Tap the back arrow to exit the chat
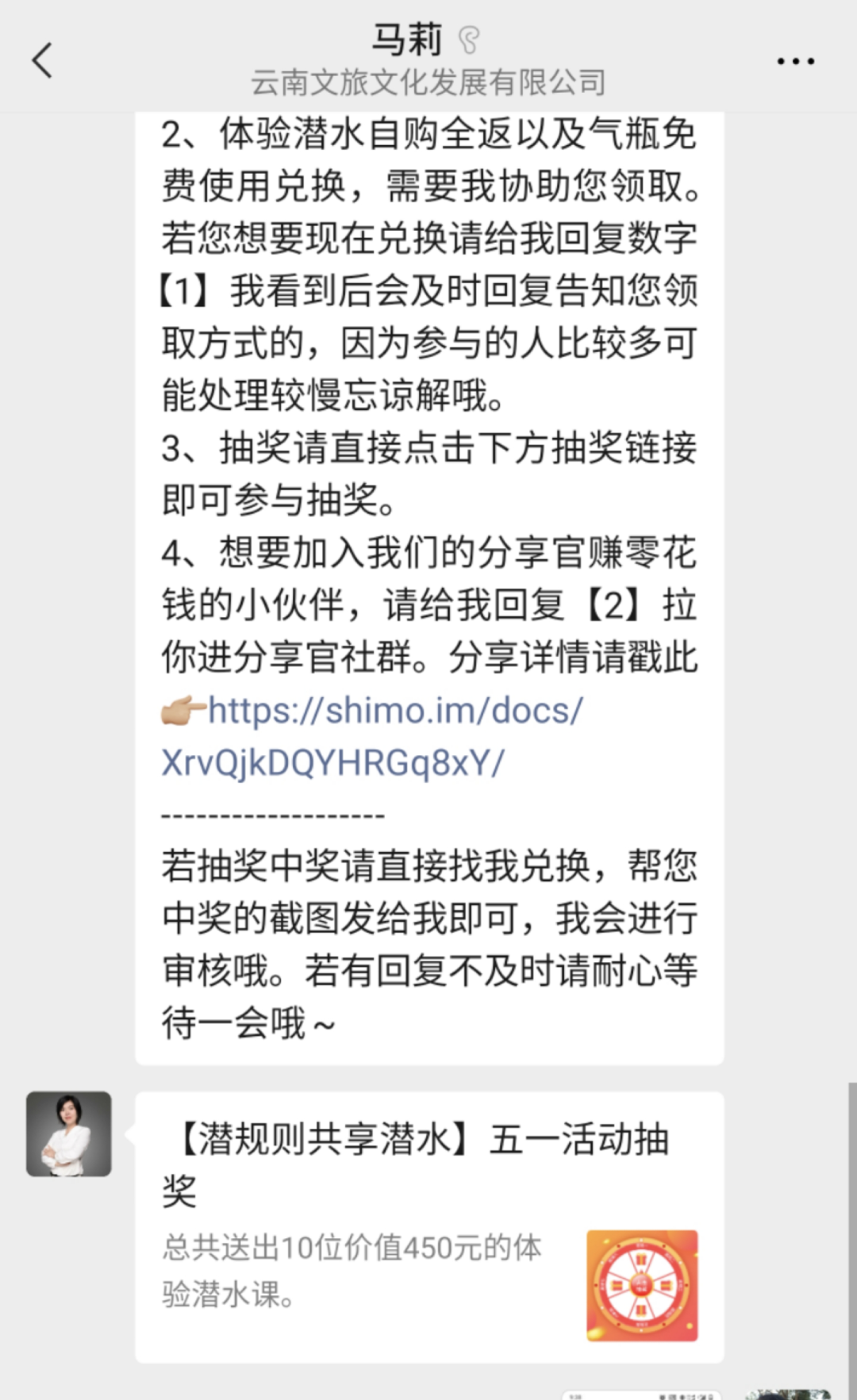The image size is (857, 1400). click(41, 59)
